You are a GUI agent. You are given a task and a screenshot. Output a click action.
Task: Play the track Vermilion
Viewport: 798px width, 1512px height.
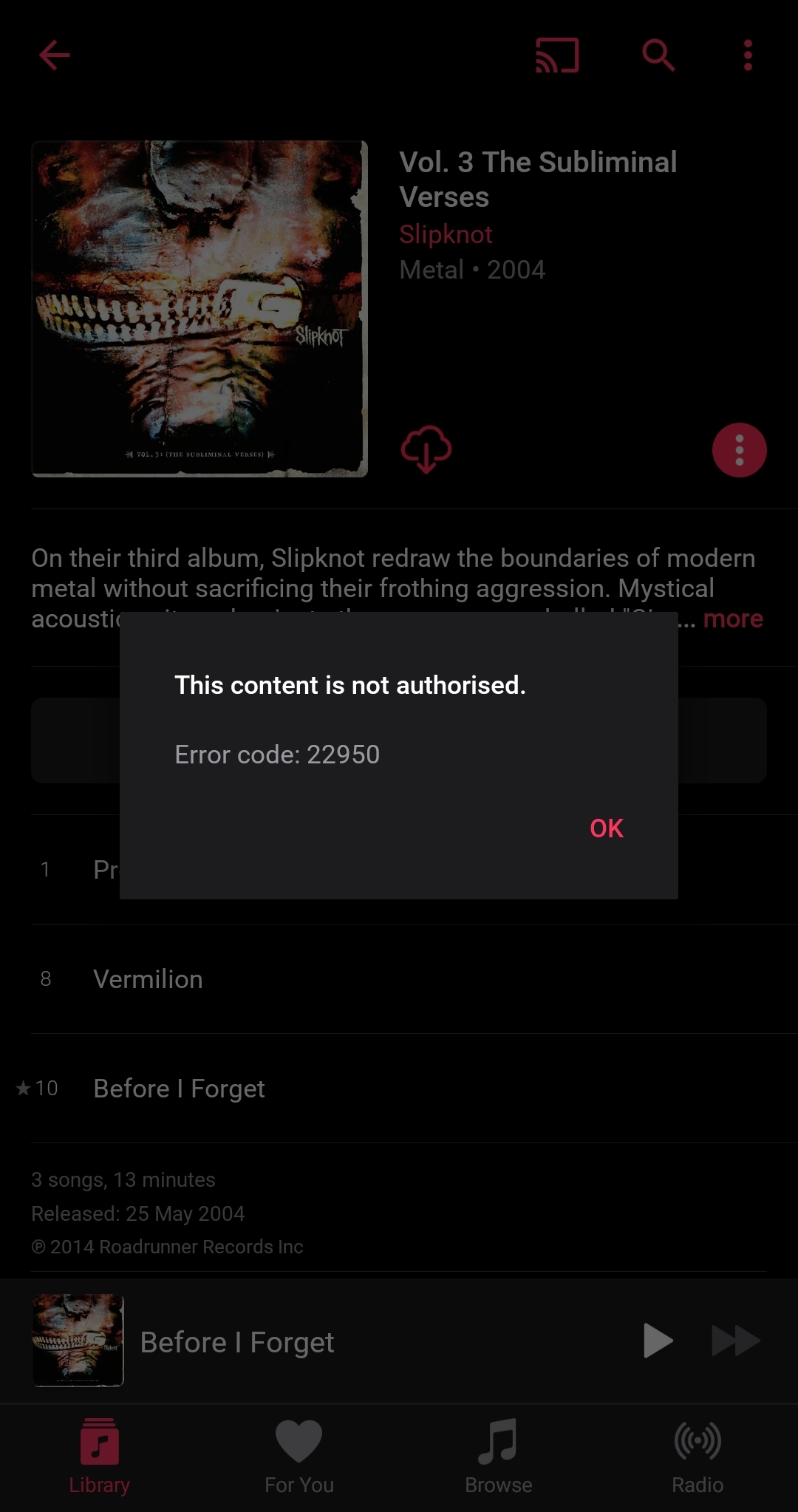pos(148,979)
